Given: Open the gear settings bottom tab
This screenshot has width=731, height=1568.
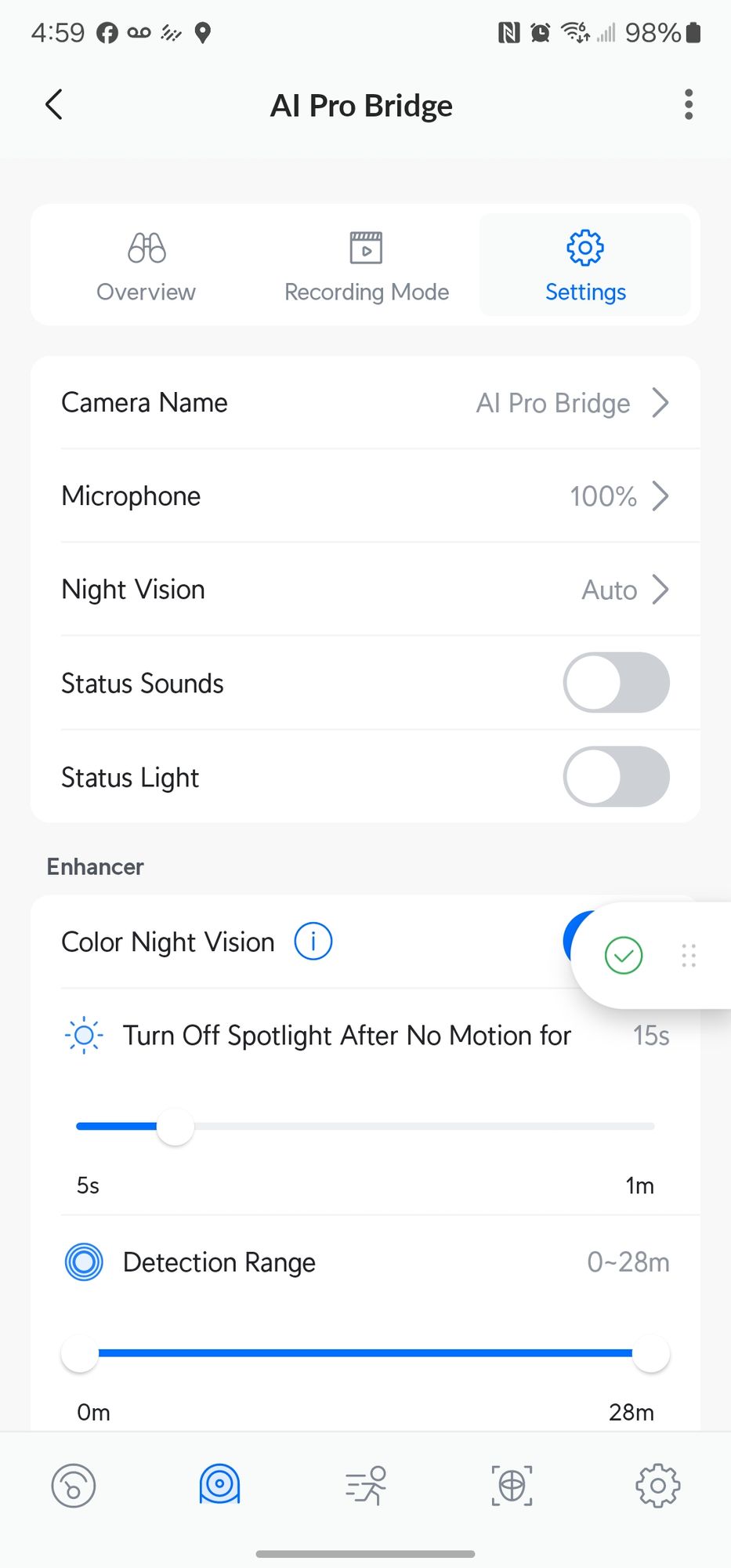Looking at the screenshot, I should tap(657, 1486).
